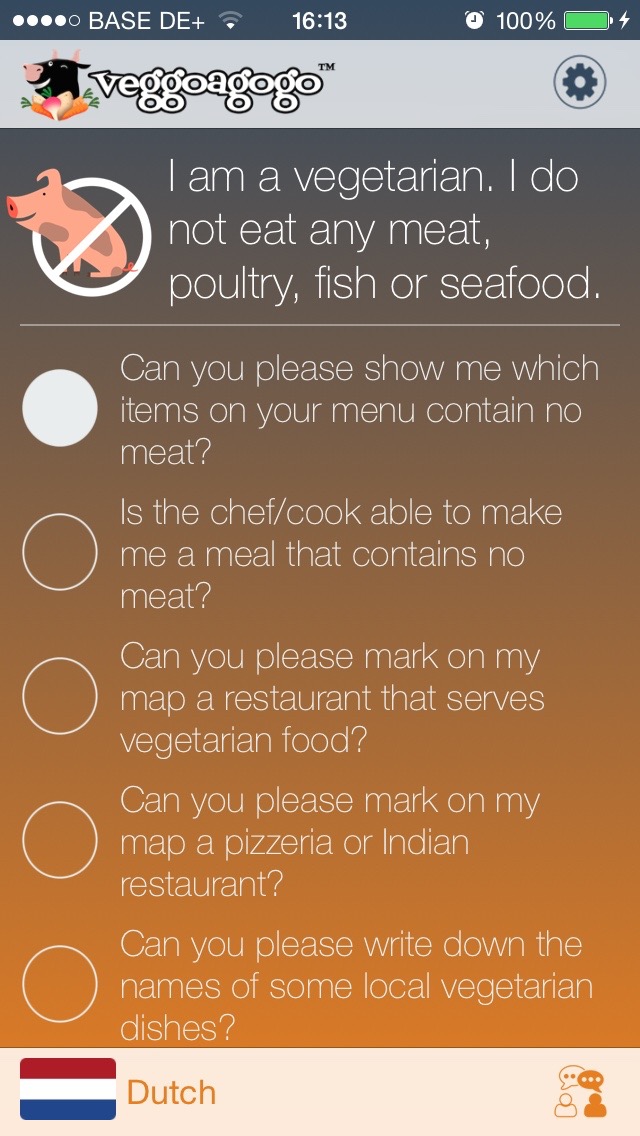Select 'show me which items contain no meat'
The image size is (640, 1136).
(x=60, y=408)
